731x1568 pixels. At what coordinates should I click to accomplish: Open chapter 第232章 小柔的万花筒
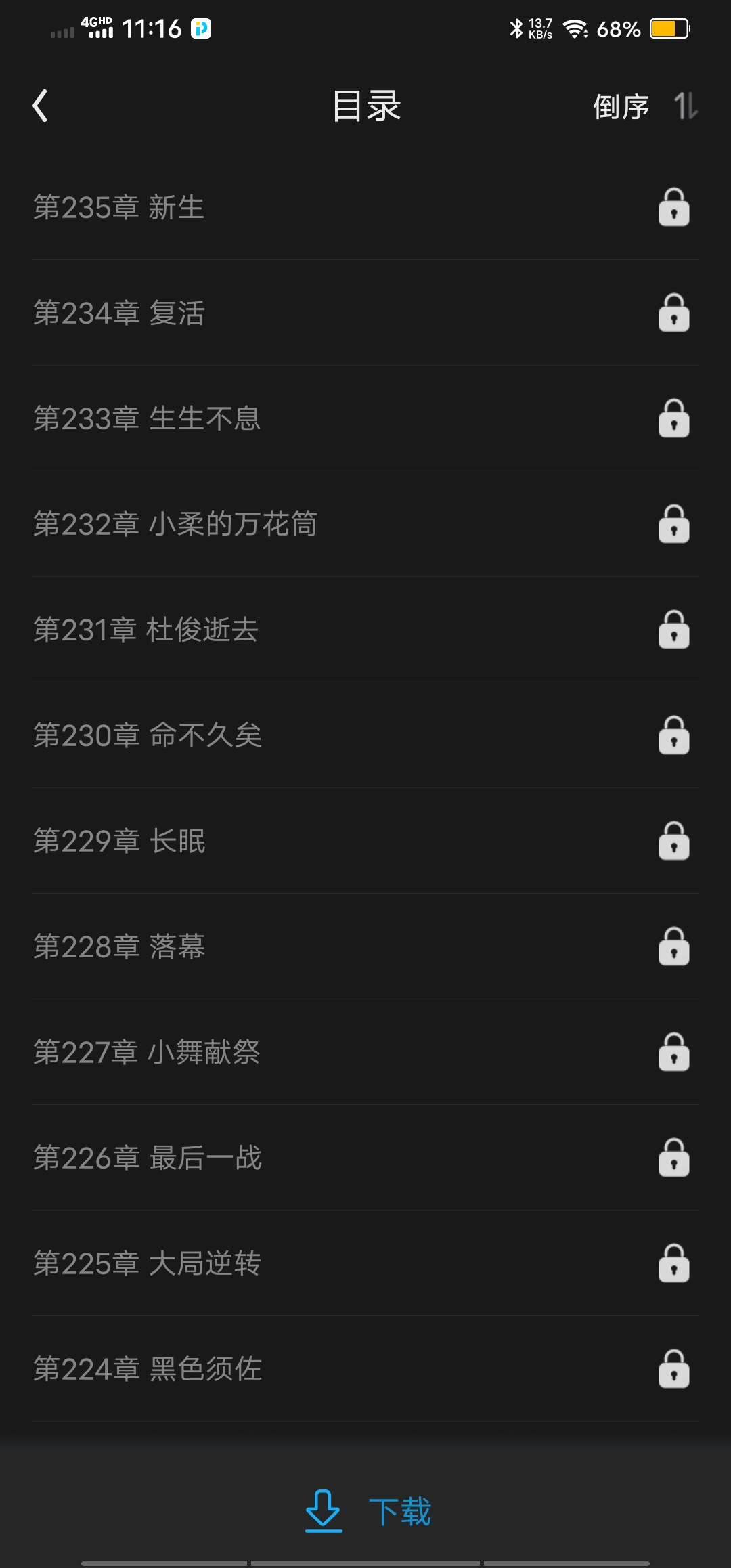pos(175,524)
